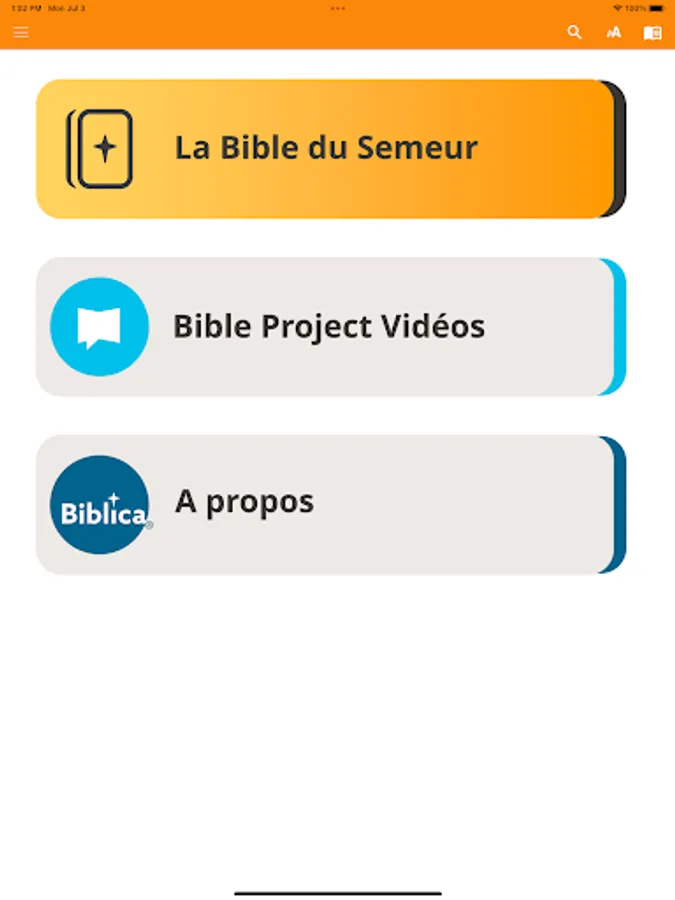Open the text size settings

click(613, 32)
